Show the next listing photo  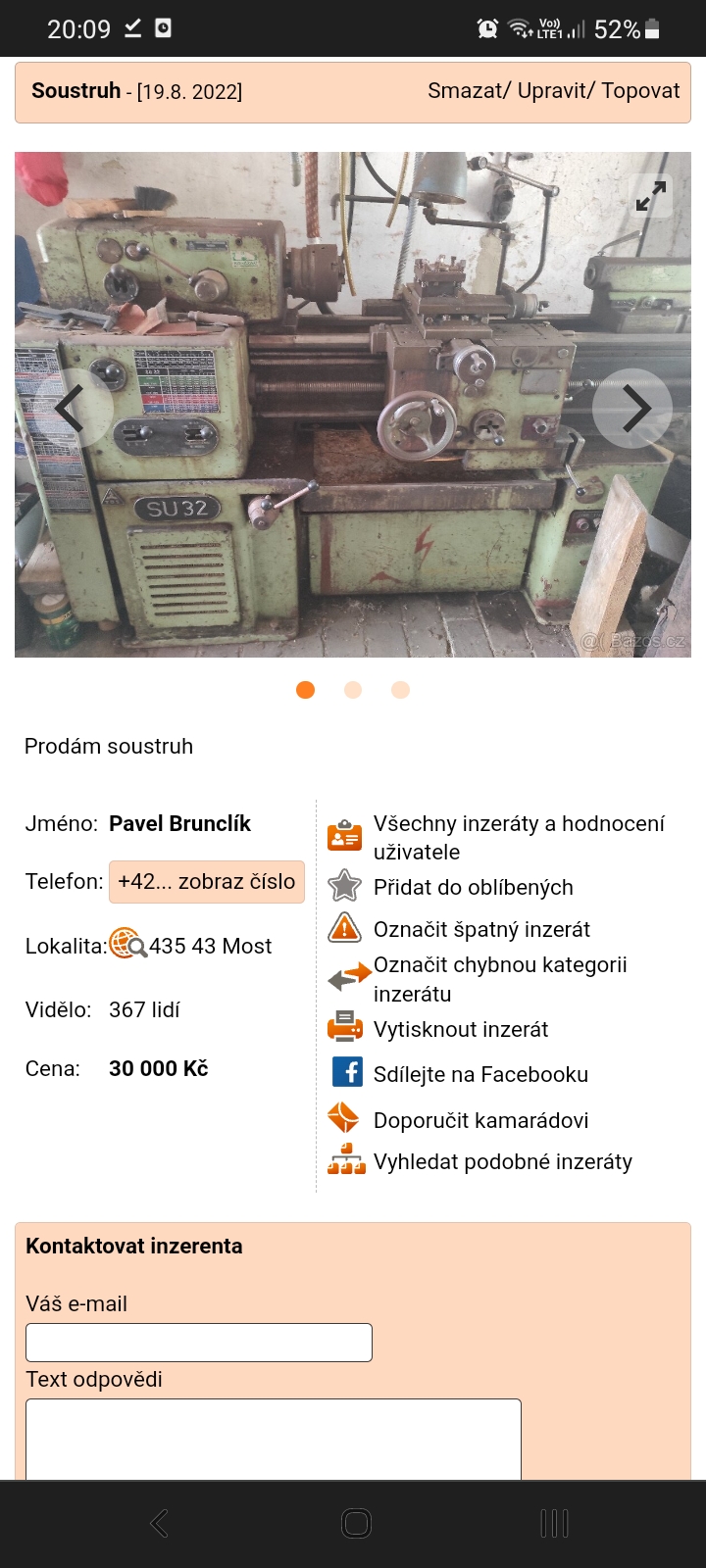click(633, 409)
